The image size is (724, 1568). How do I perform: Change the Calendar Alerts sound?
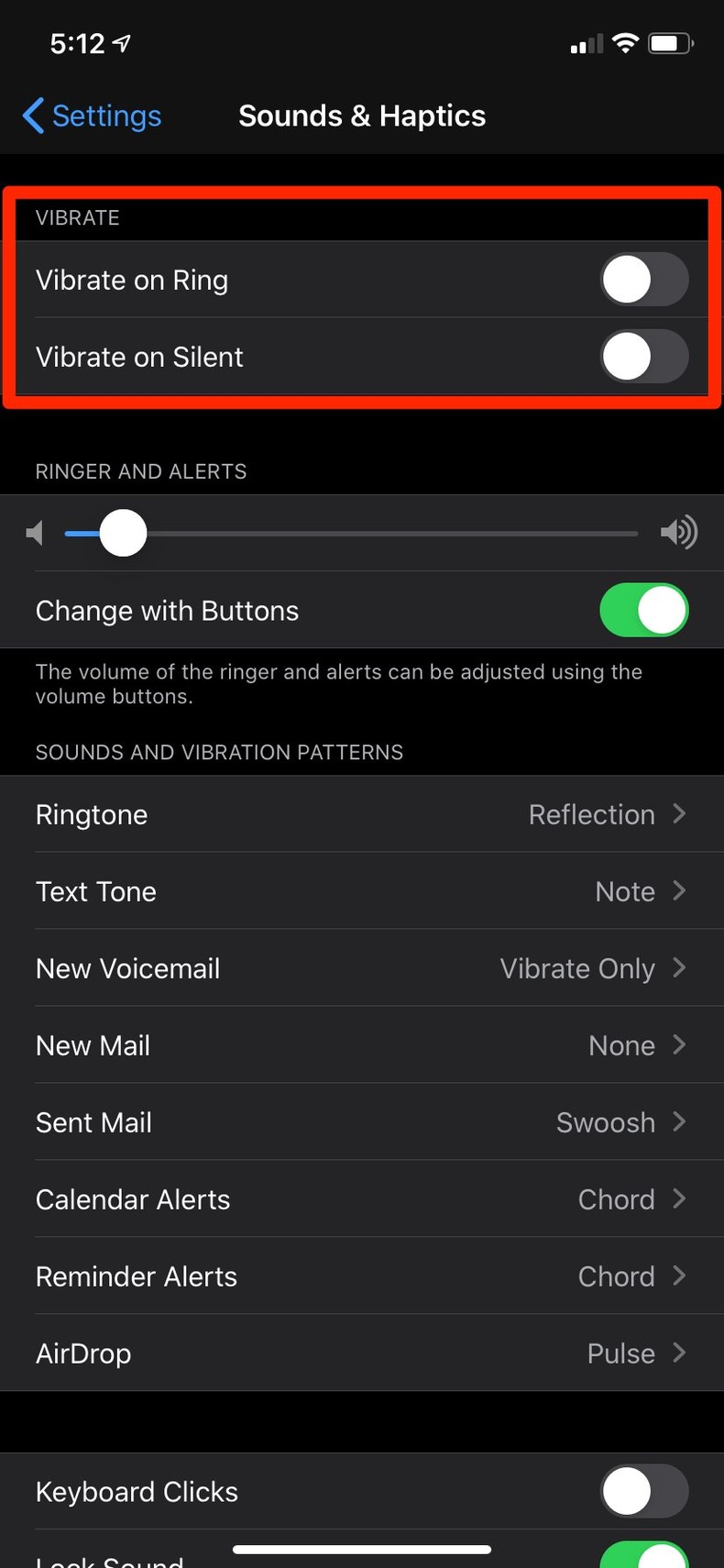pyautogui.click(x=362, y=1199)
